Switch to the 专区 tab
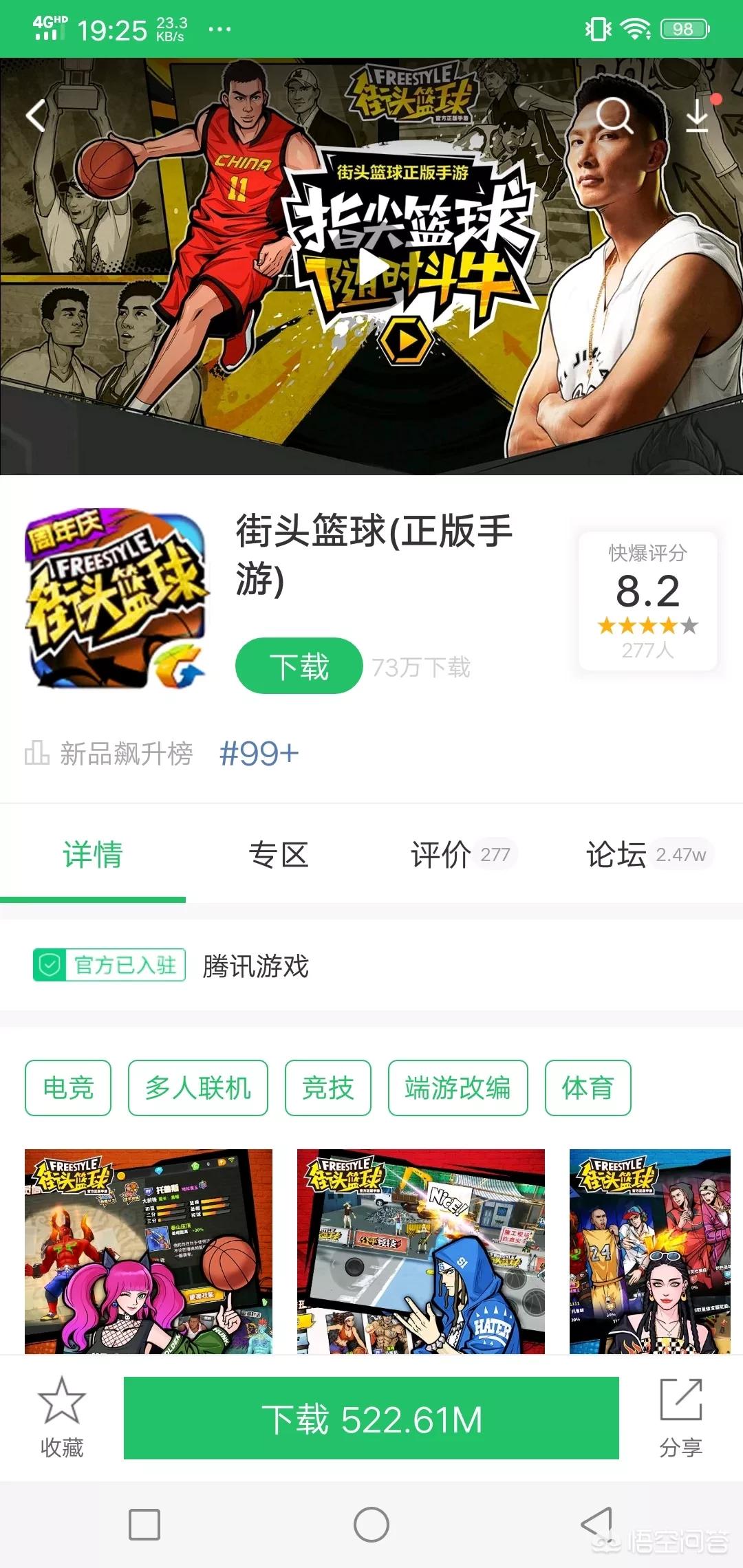743x1568 pixels. [x=279, y=855]
